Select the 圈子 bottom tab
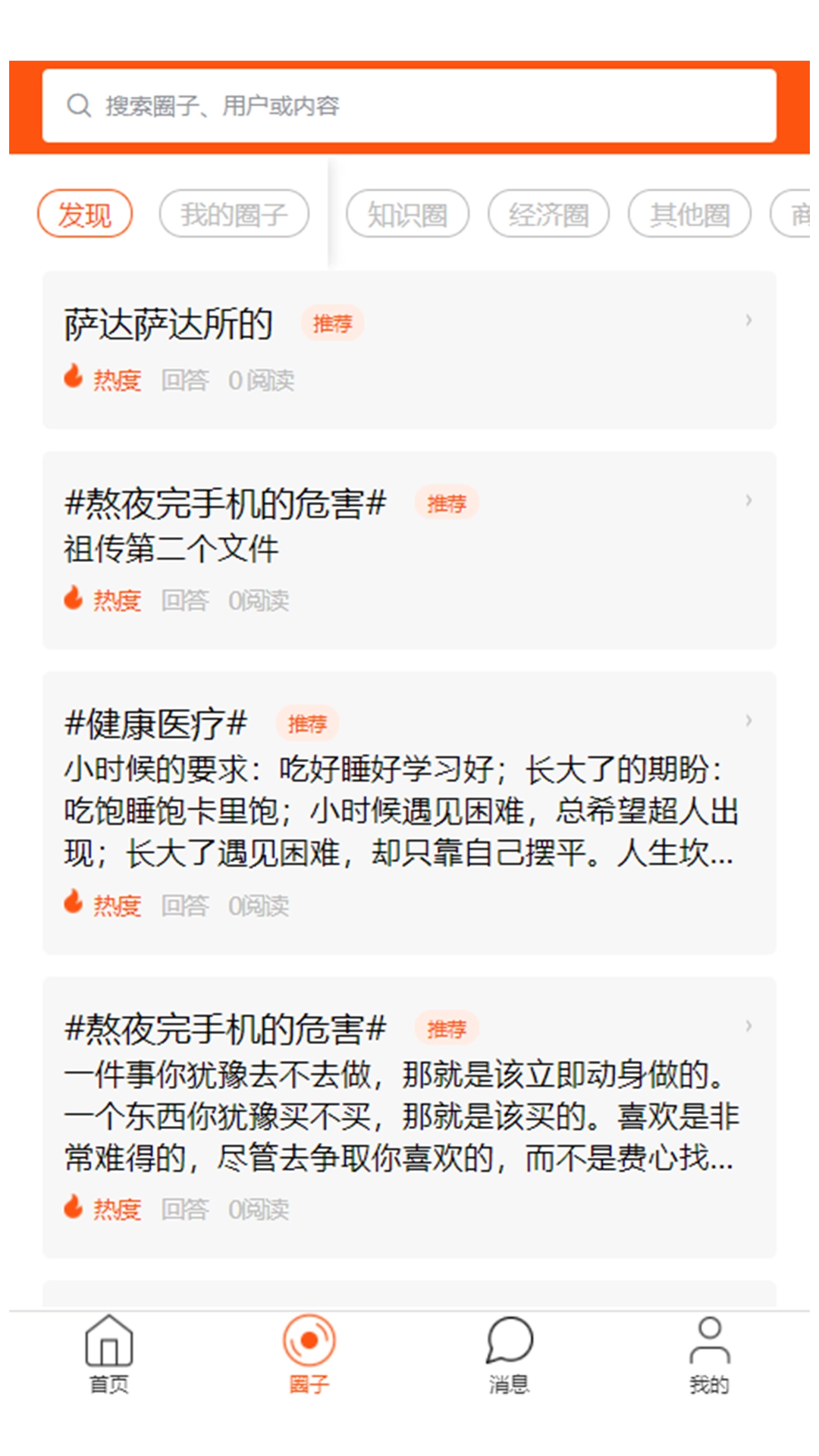819x1456 pixels. 309,1354
